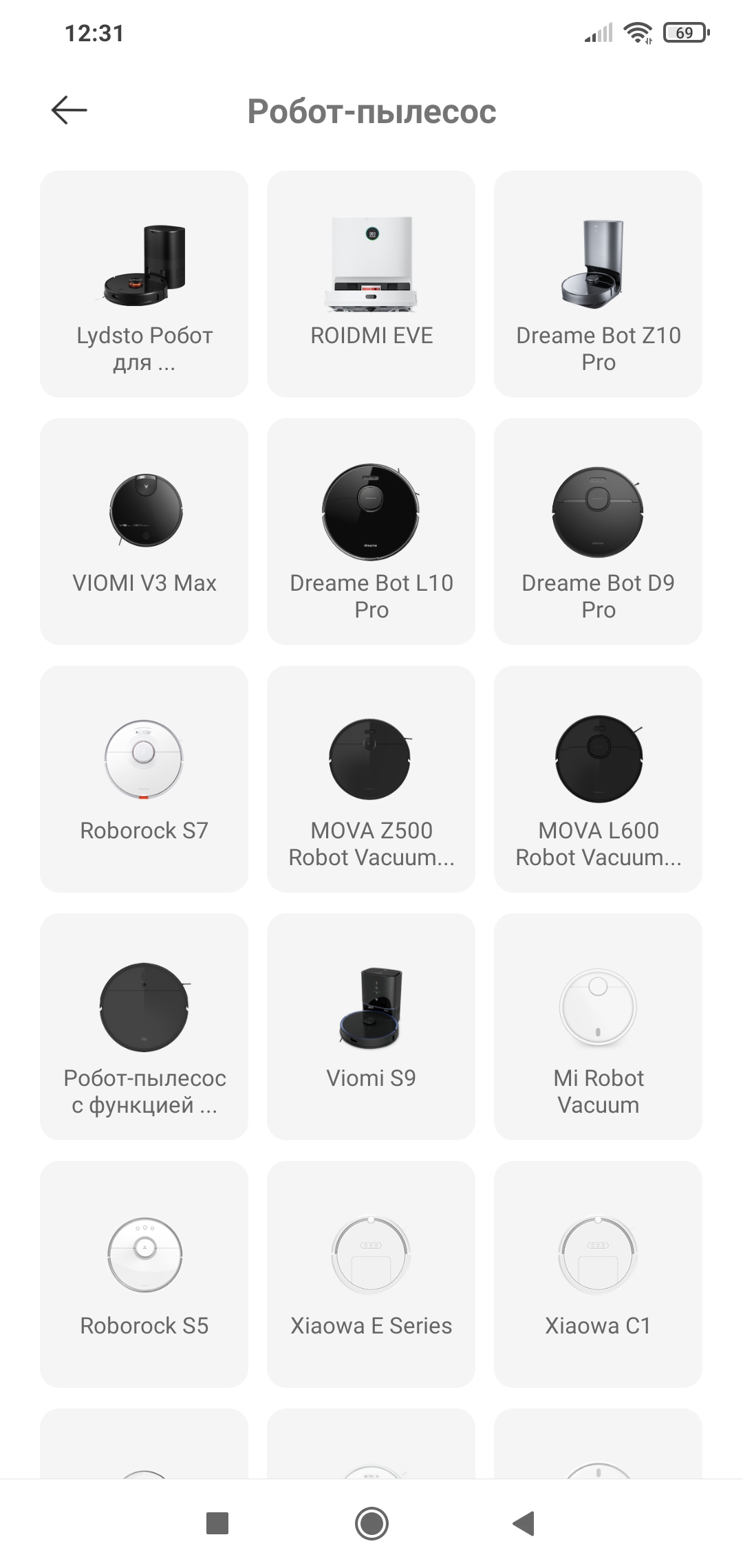Choose ROIDMI EVE device
The width and height of the screenshot is (743, 1568).
coord(371,283)
